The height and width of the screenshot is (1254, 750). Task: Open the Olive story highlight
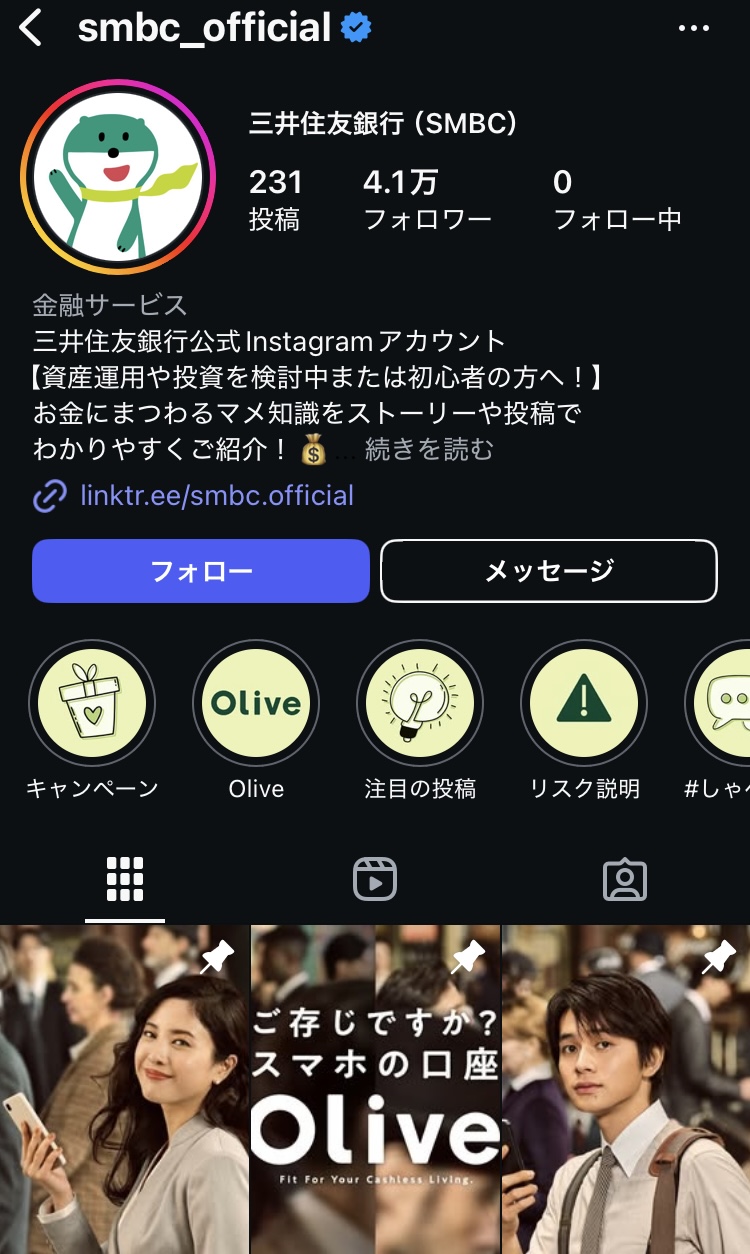(256, 705)
